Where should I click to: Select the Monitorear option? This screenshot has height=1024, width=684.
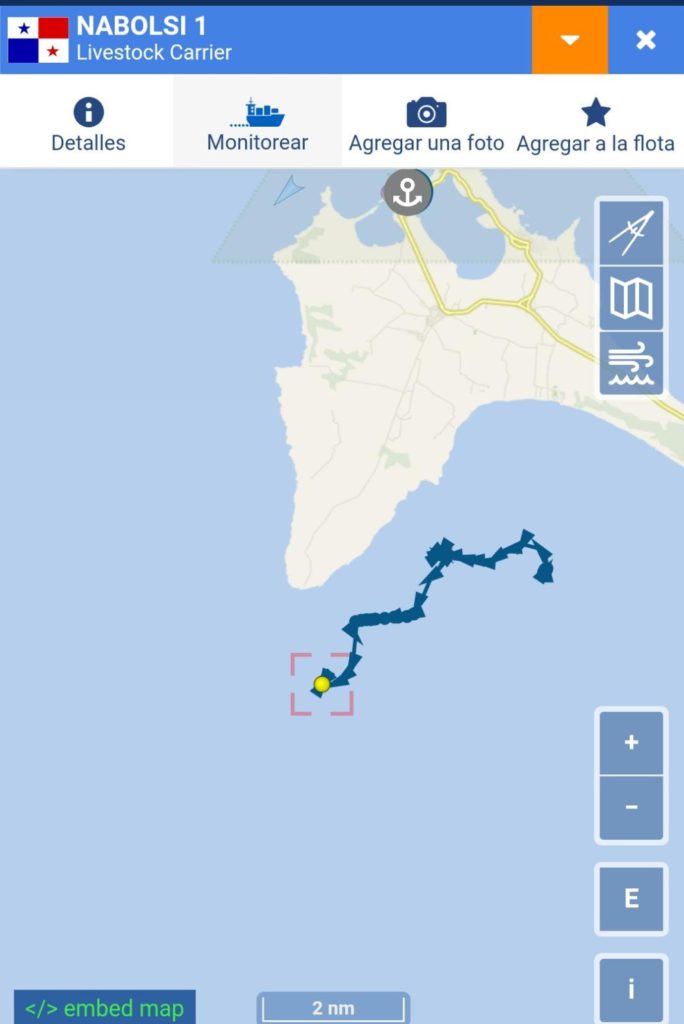[257, 124]
